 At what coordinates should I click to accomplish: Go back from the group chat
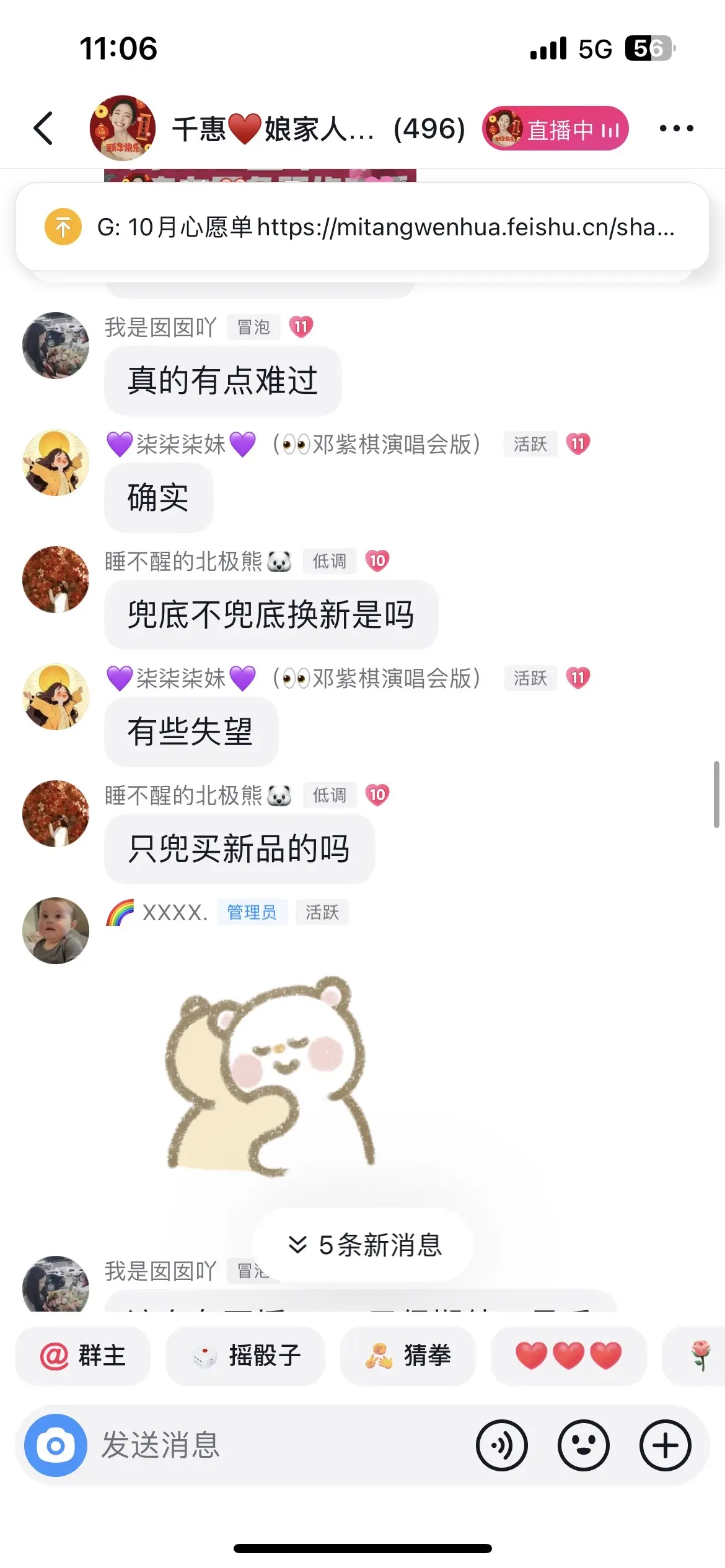tap(43, 129)
